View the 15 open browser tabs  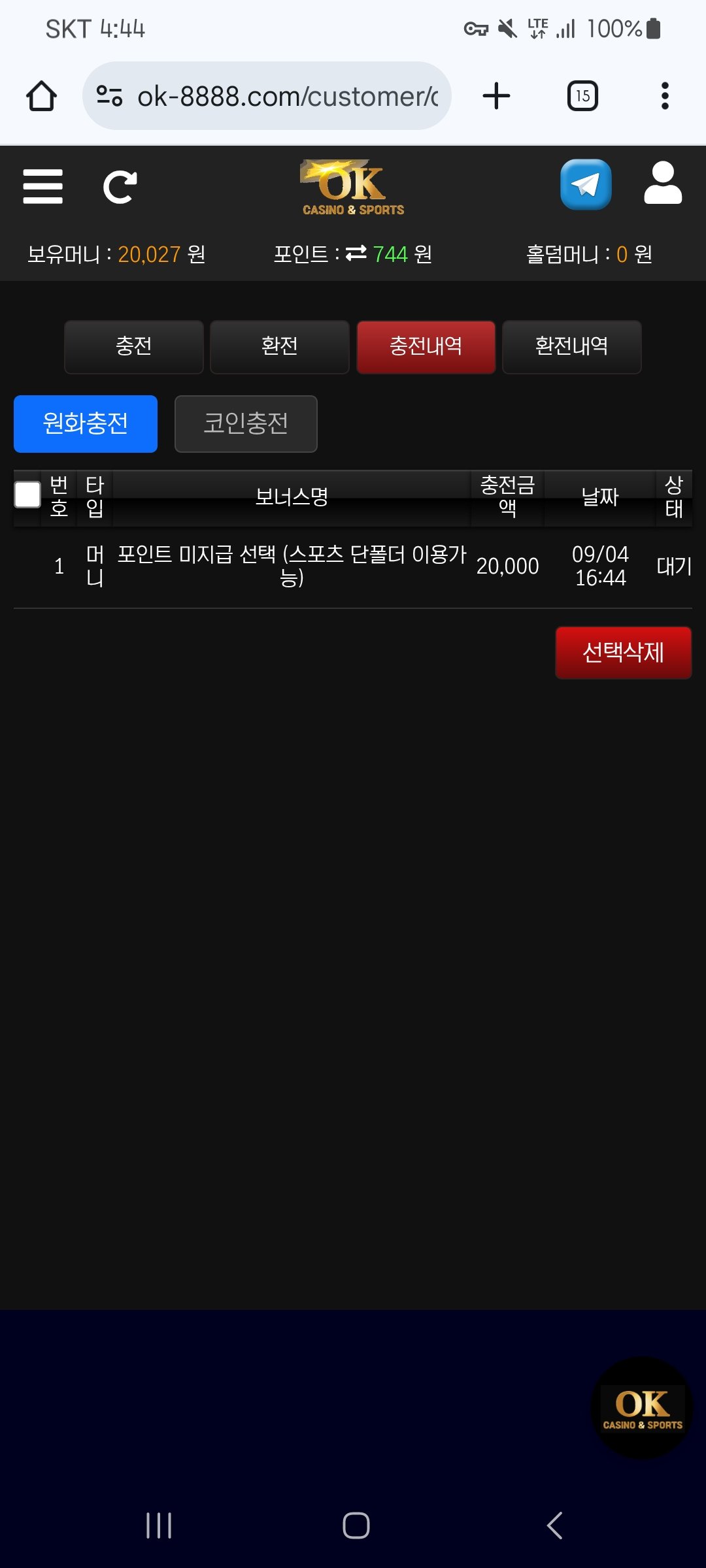click(x=582, y=96)
